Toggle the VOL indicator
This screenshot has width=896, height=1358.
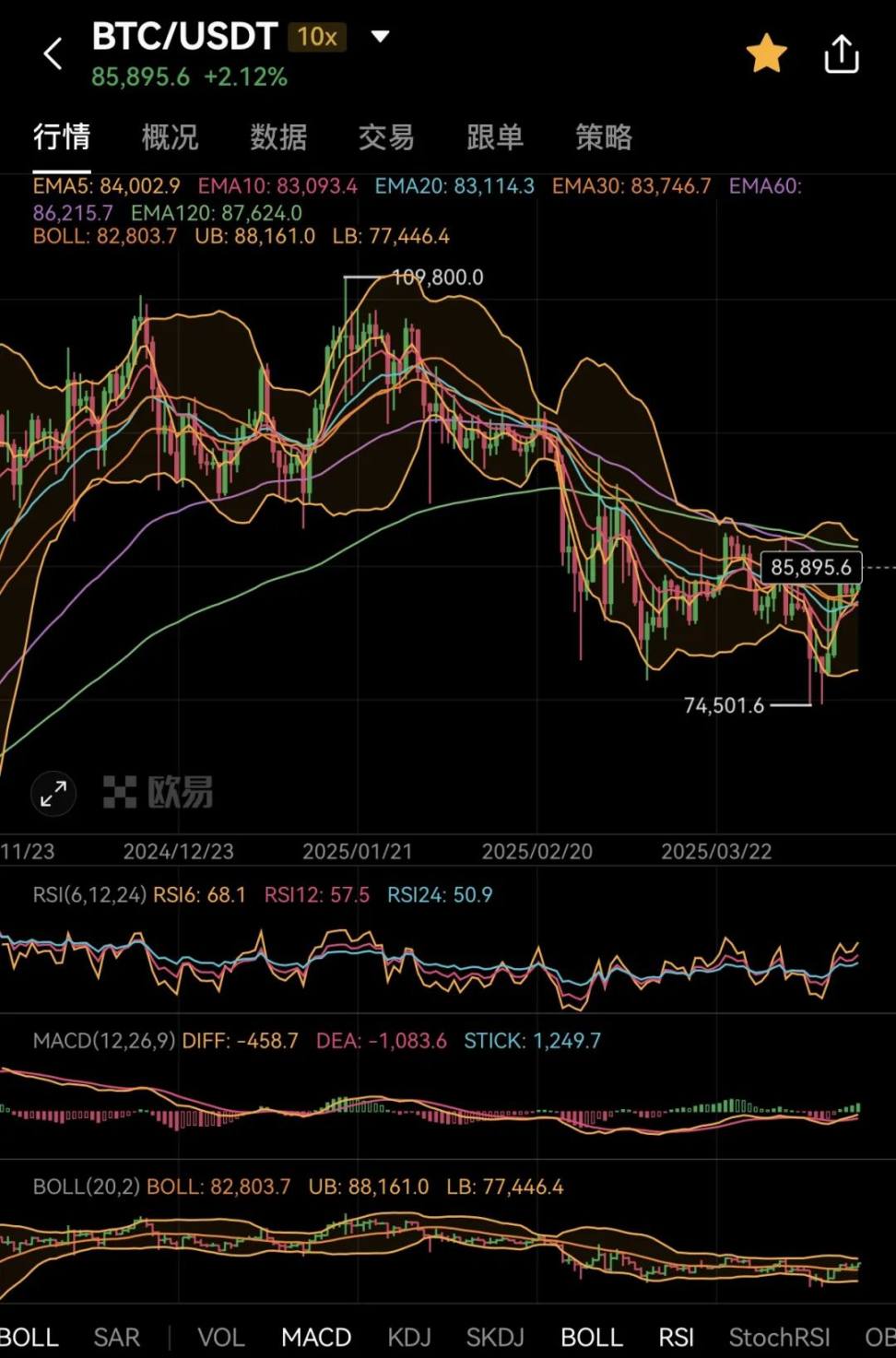pos(220,1337)
